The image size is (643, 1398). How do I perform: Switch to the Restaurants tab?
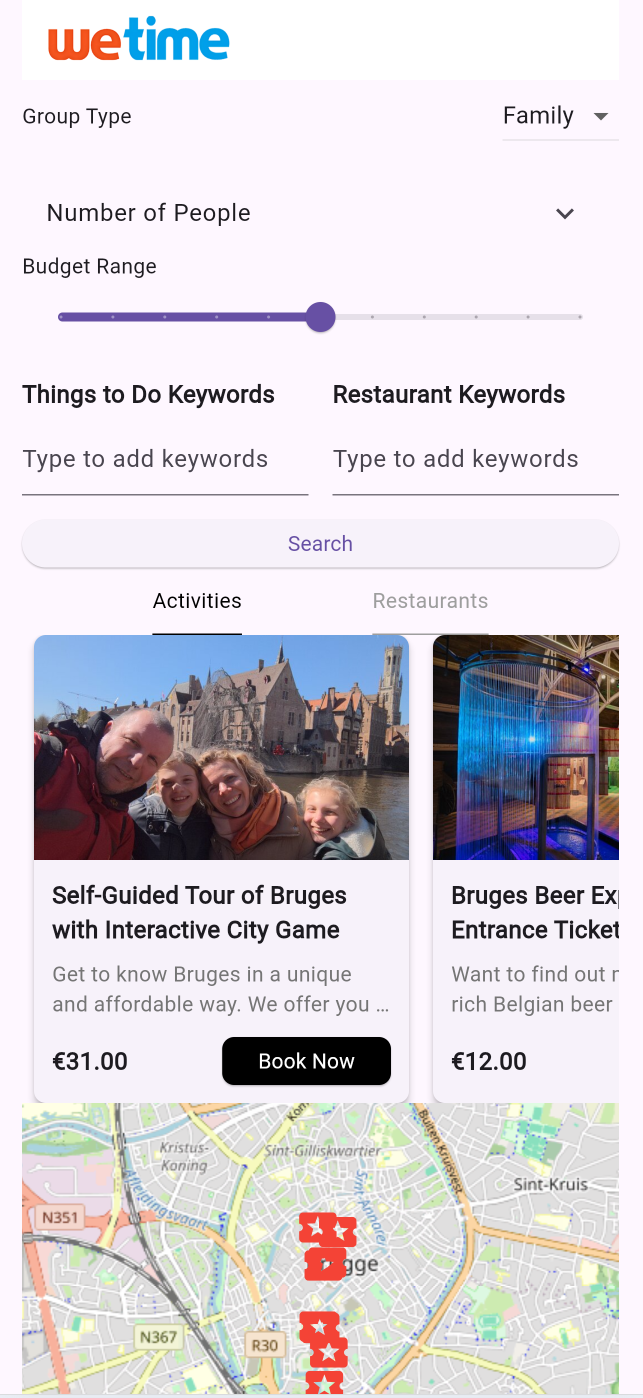pos(430,602)
